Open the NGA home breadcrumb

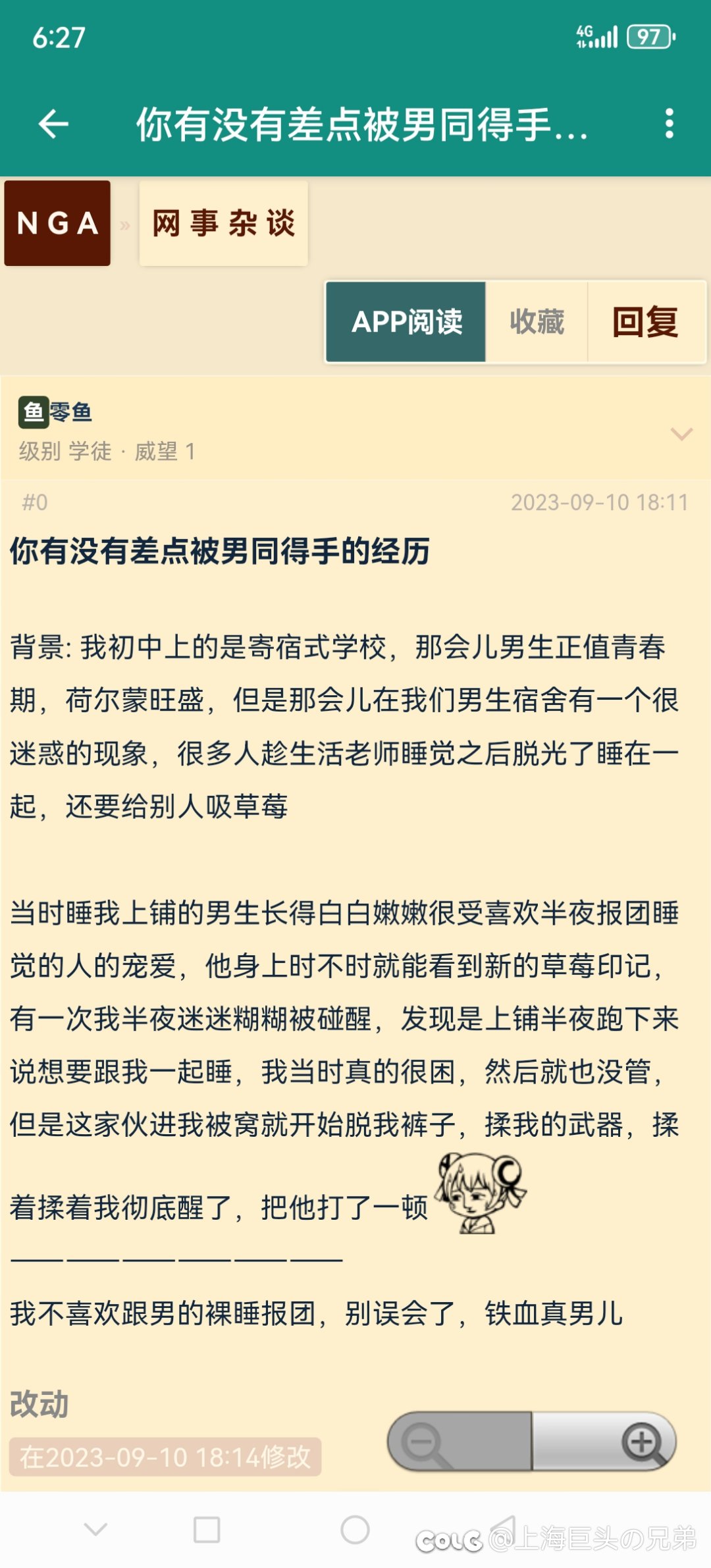(x=57, y=223)
